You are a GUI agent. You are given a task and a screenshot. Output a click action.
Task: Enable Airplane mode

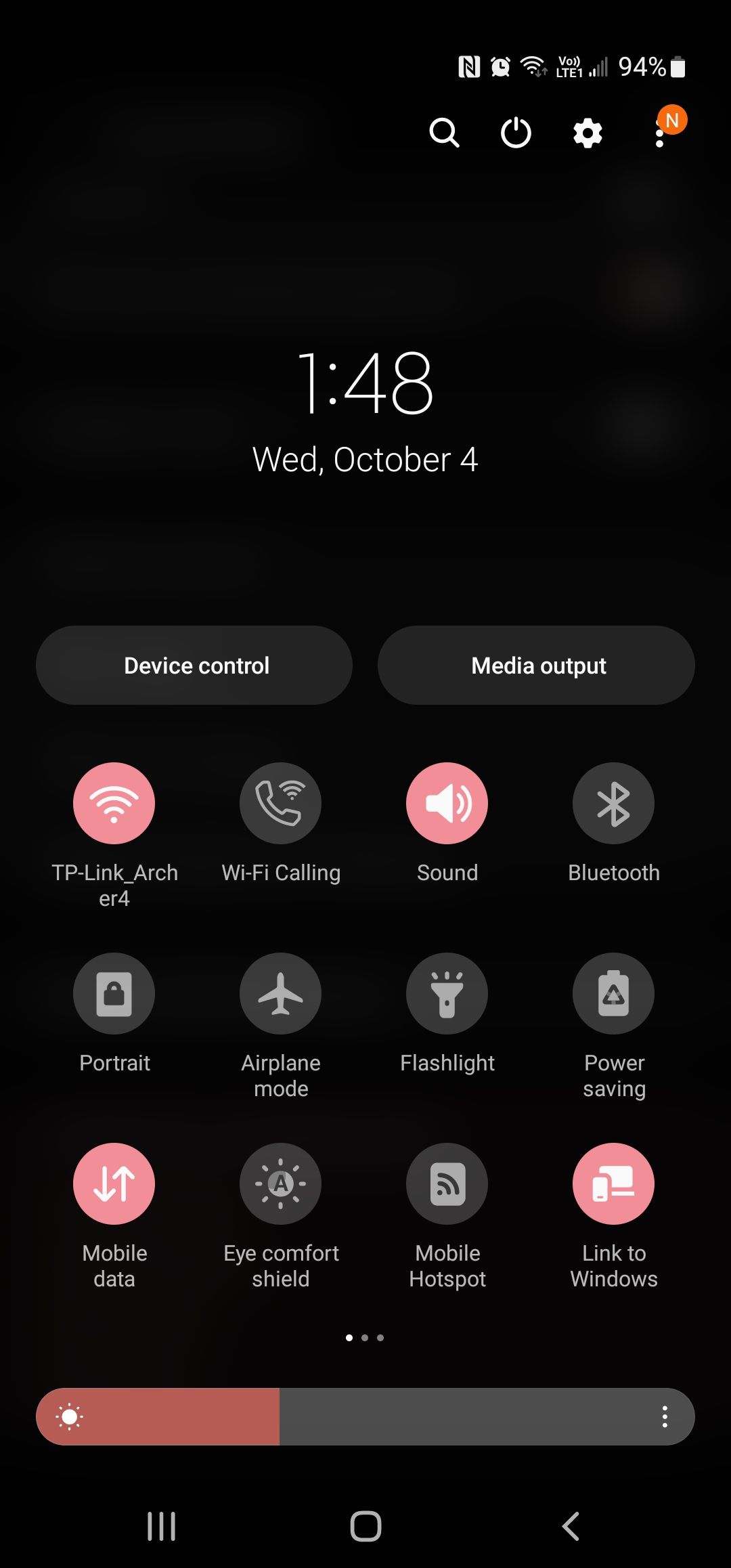280,993
